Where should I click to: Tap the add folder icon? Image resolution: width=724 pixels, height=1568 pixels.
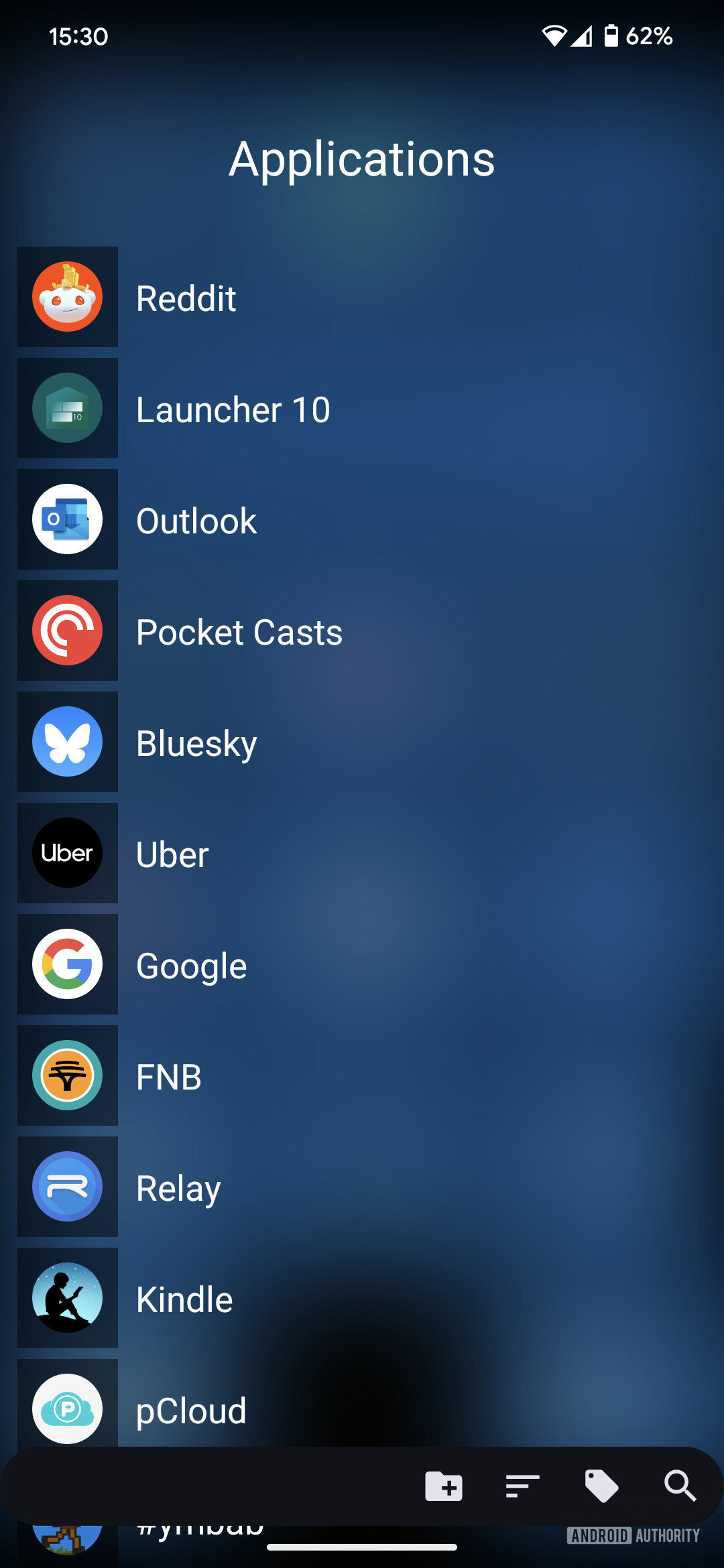(x=444, y=1486)
